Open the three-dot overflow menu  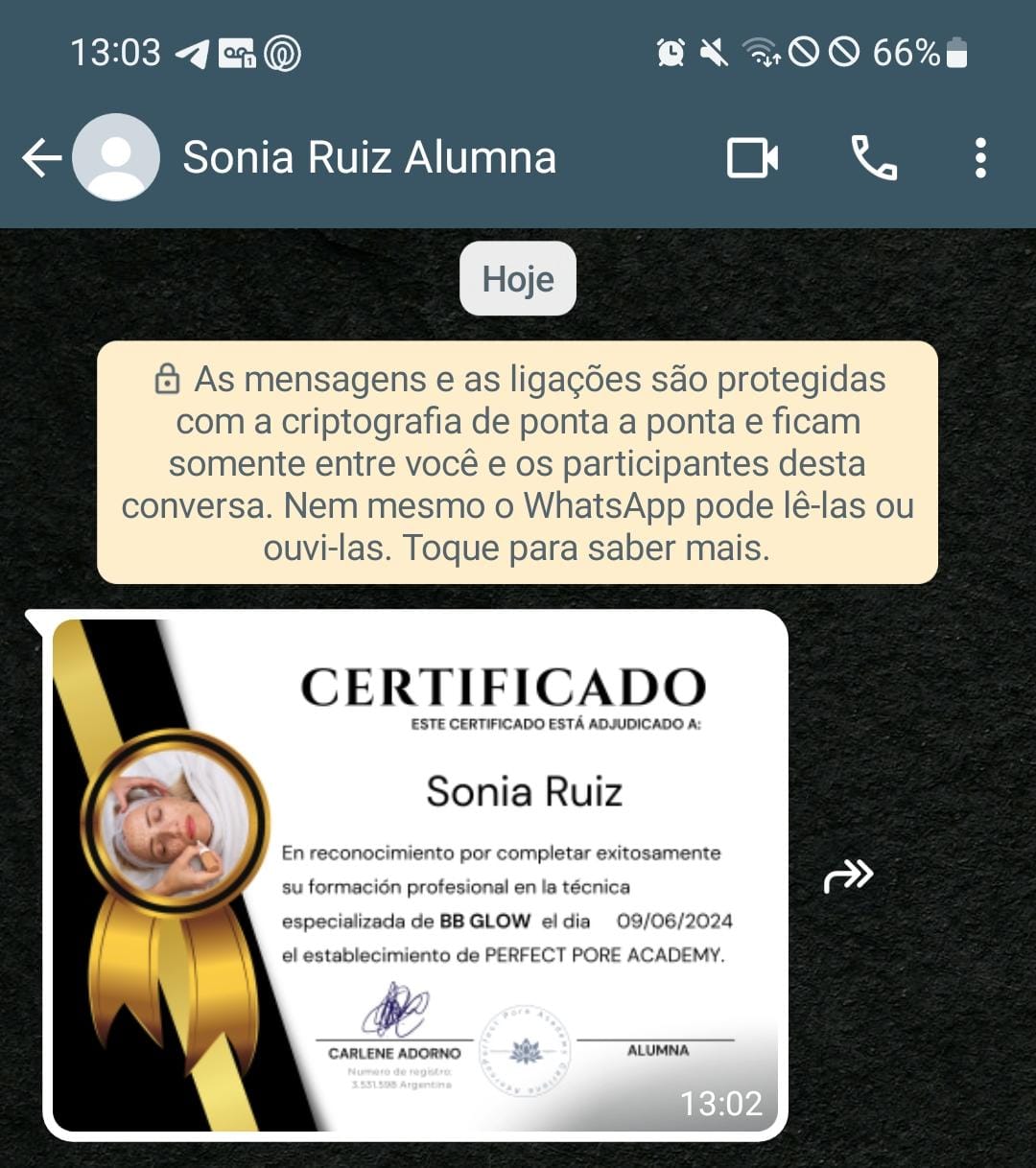tap(979, 158)
